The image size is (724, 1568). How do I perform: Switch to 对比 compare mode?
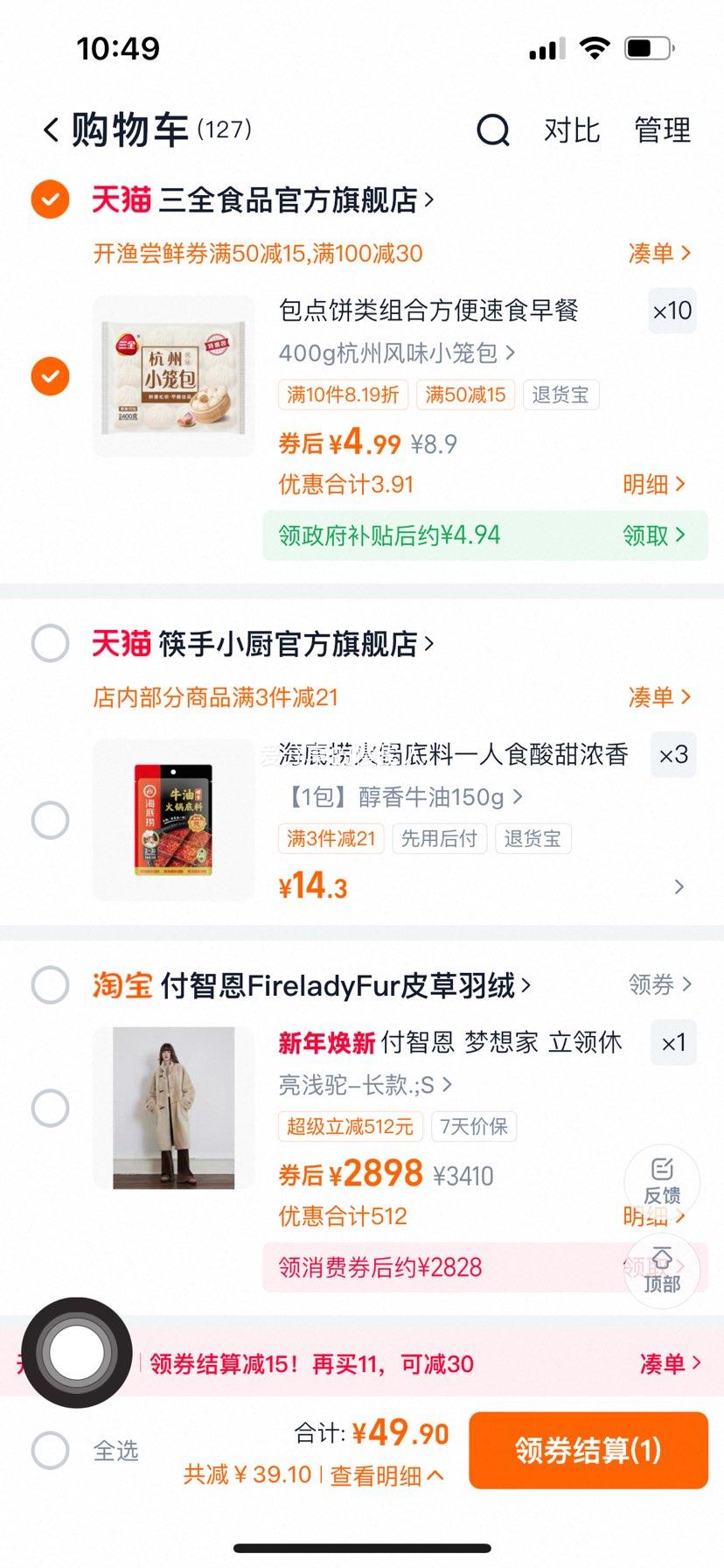[x=573, y=130]
